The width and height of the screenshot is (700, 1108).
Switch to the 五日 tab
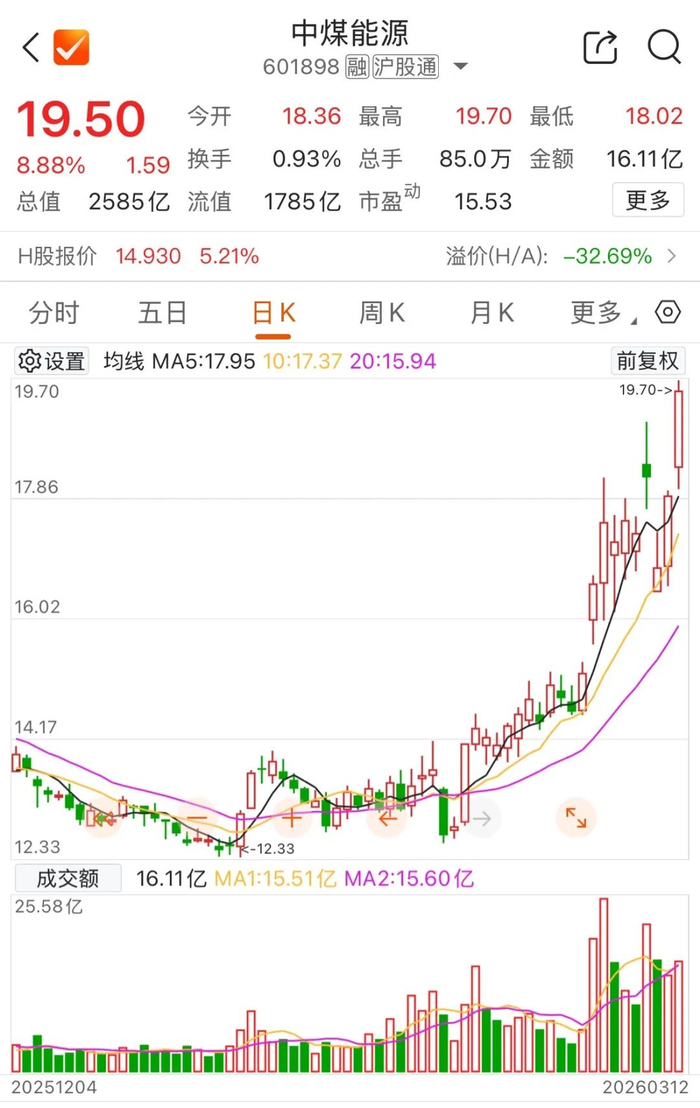coord(163,313)
